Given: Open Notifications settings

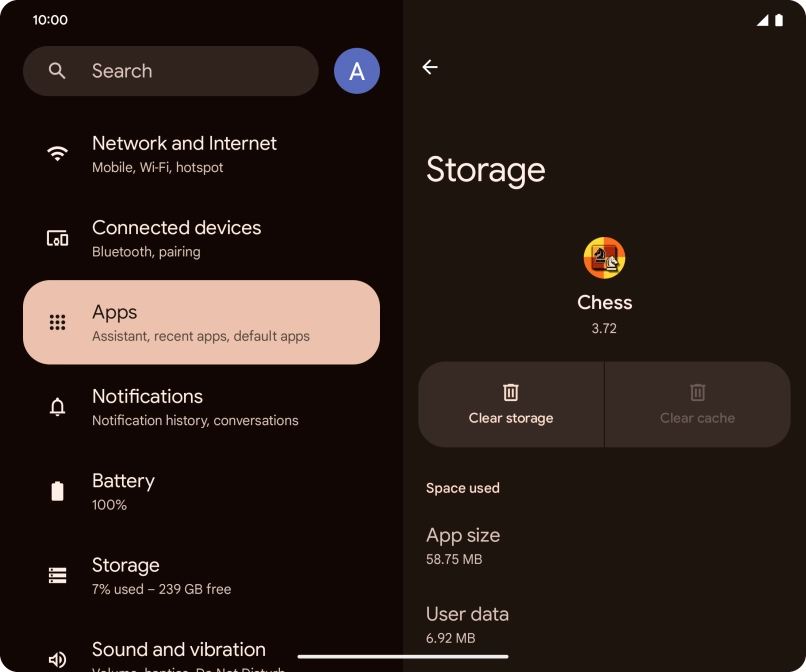Looking at the screenshot, I should coord(200,407).
